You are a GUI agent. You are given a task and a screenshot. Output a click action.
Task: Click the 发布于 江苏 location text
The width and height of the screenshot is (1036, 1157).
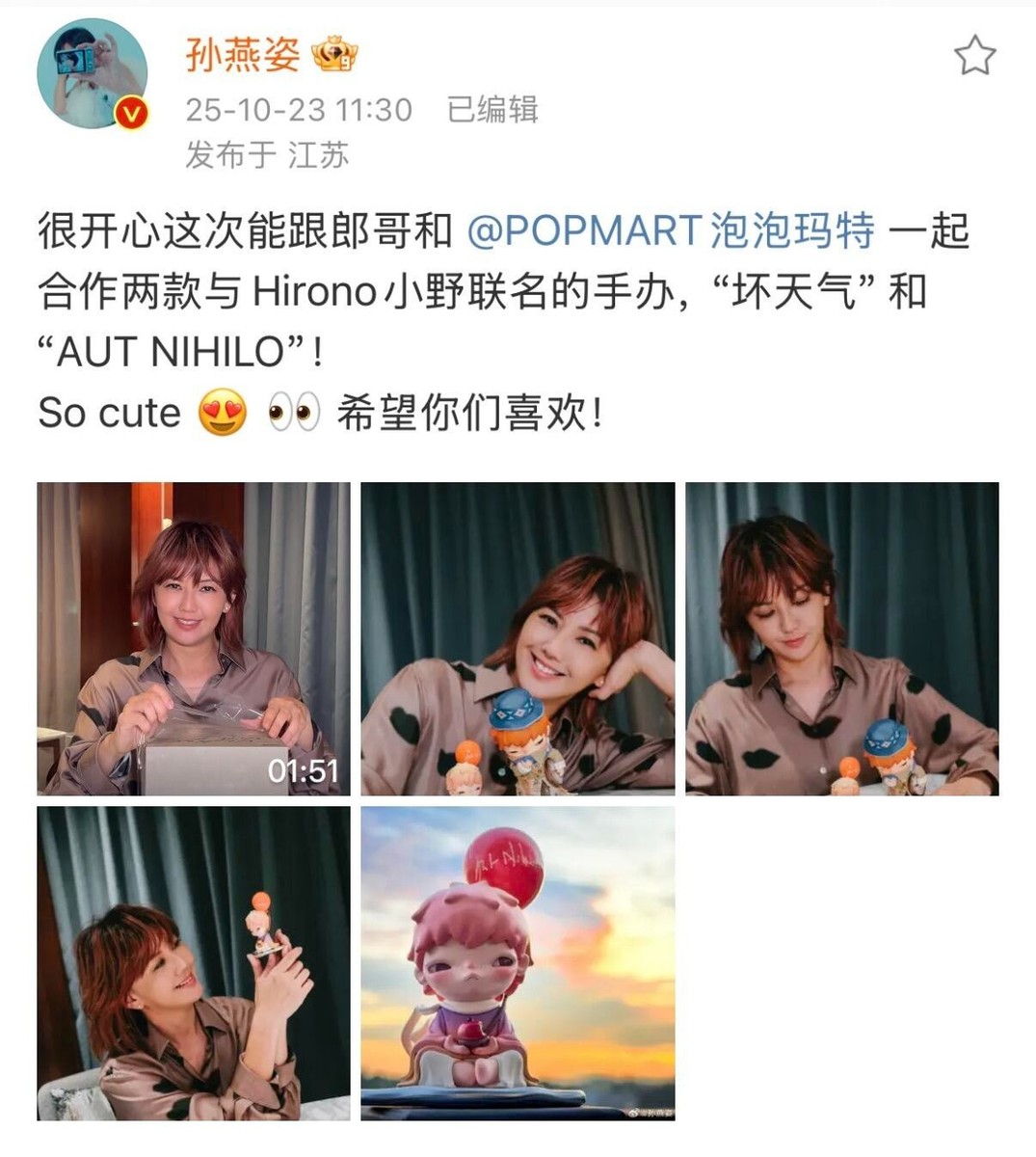272,149
